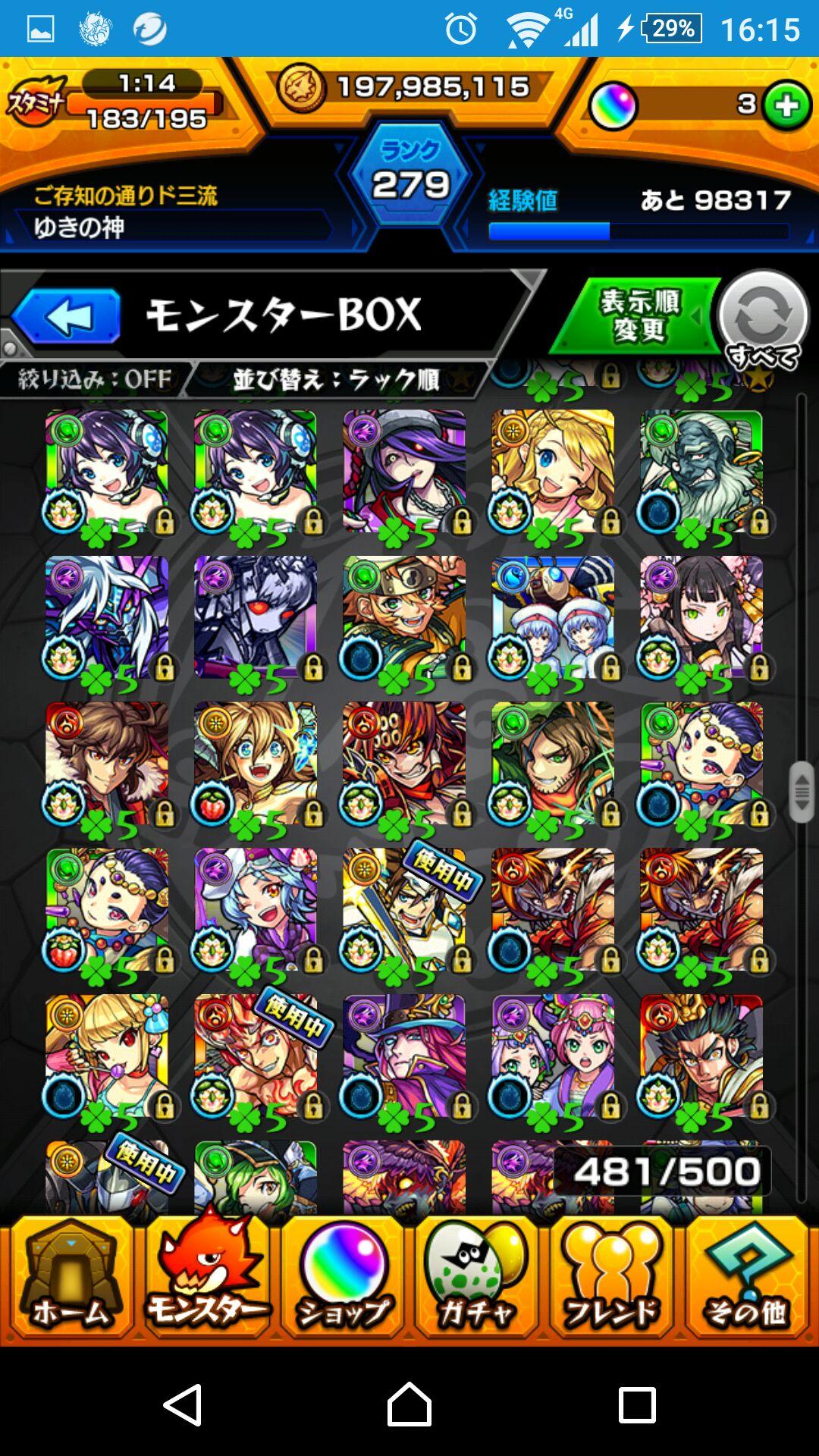Screen dimensions: 819x1456
Task: Open the 絞り込み filter option
Action: coord(96,378)
